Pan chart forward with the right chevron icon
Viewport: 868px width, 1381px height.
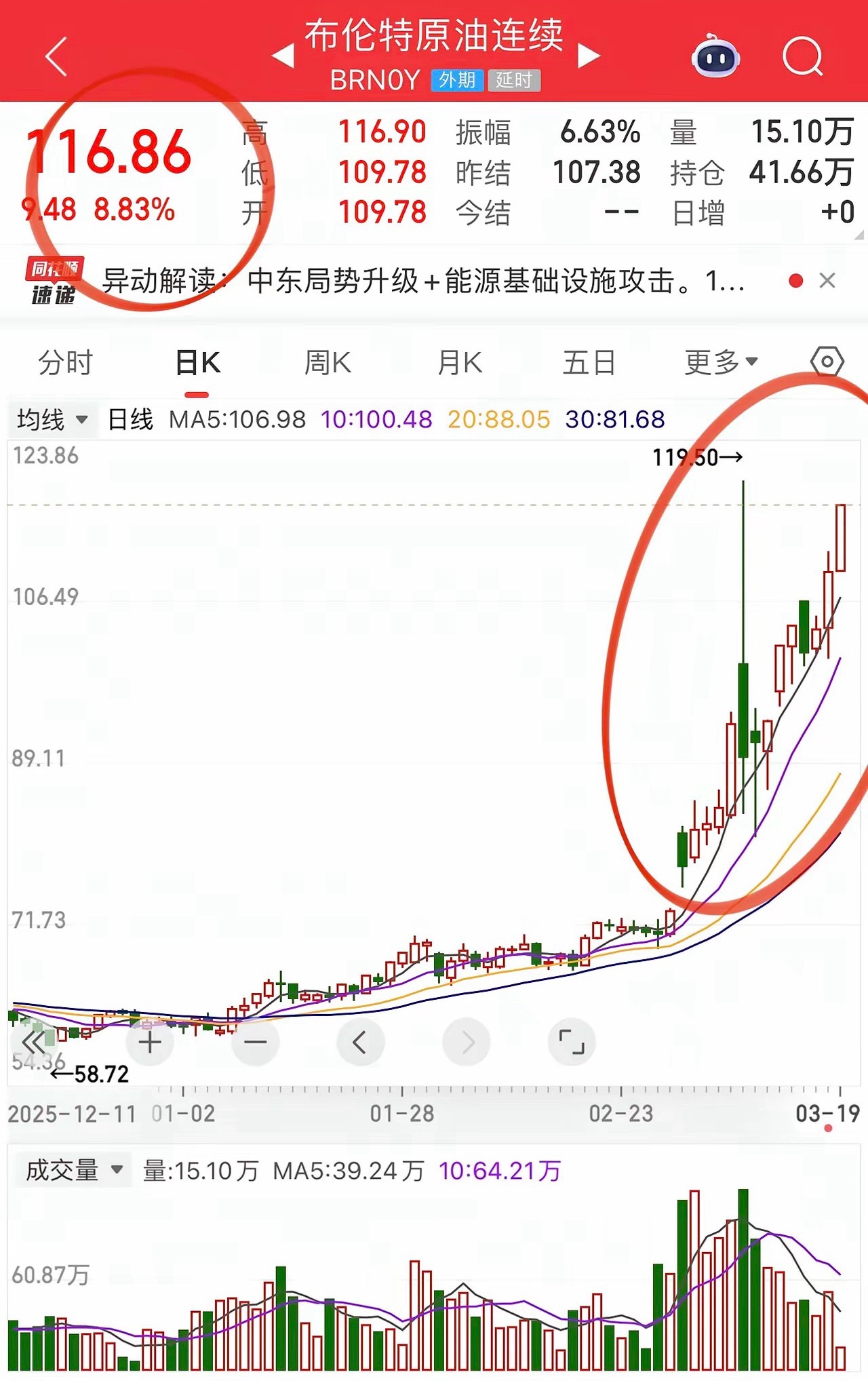coord(467,1043)
